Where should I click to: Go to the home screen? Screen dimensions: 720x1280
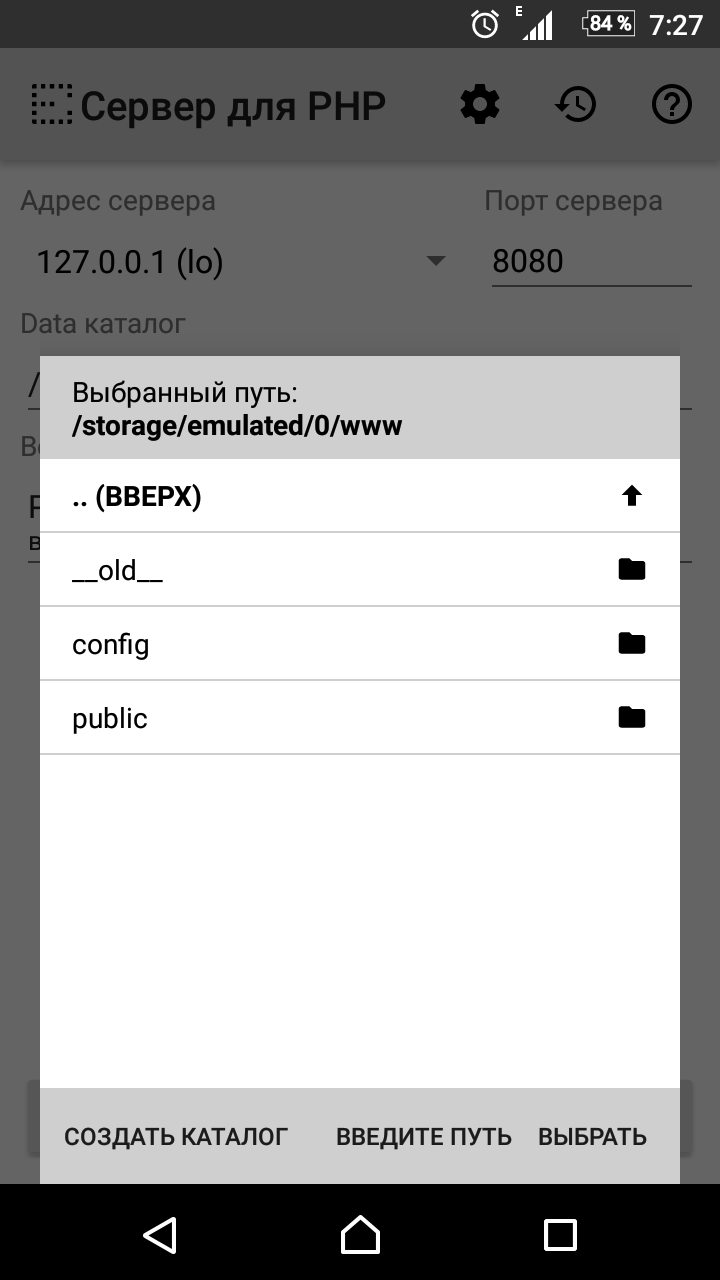360,1235
